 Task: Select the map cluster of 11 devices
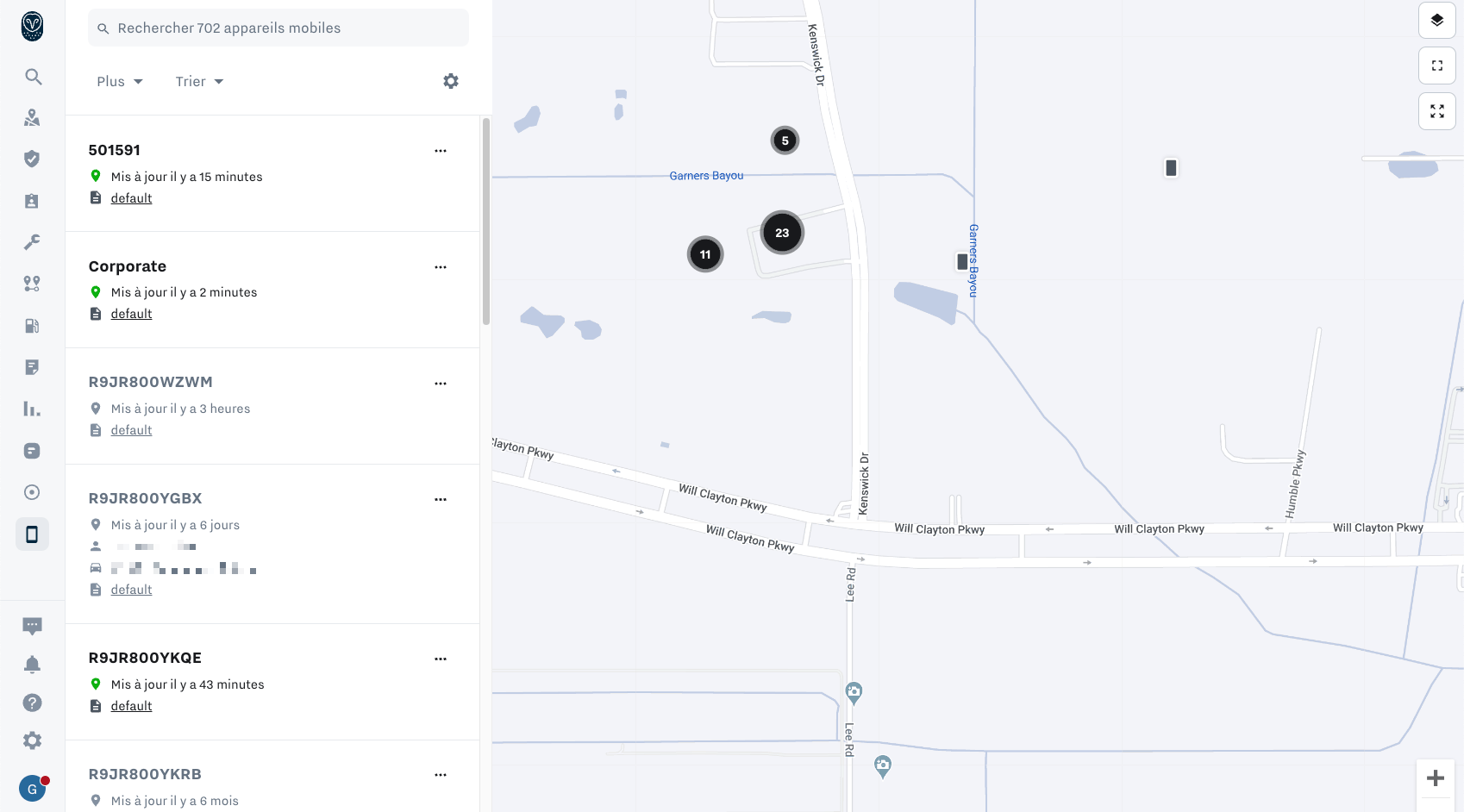705,254
